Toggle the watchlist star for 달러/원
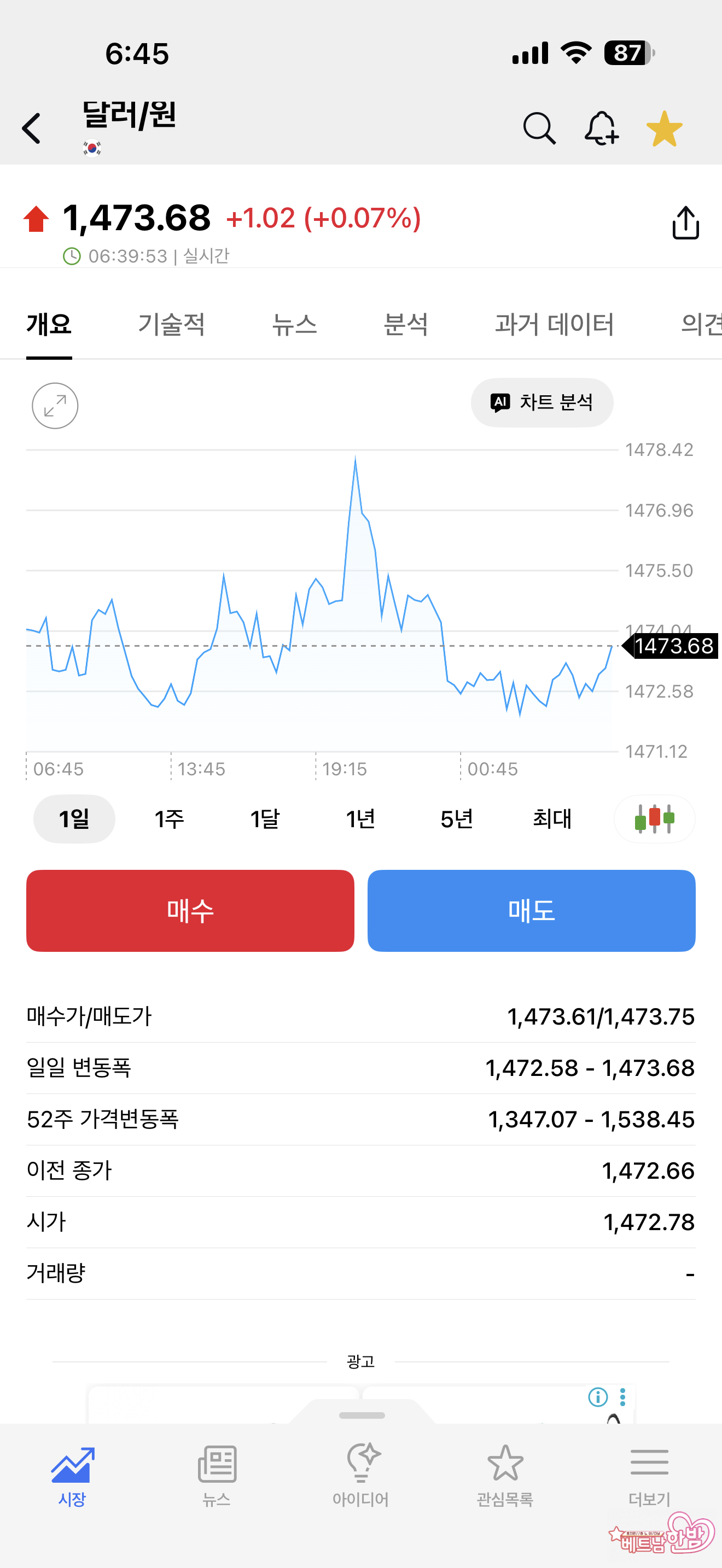 pos(663,128)
